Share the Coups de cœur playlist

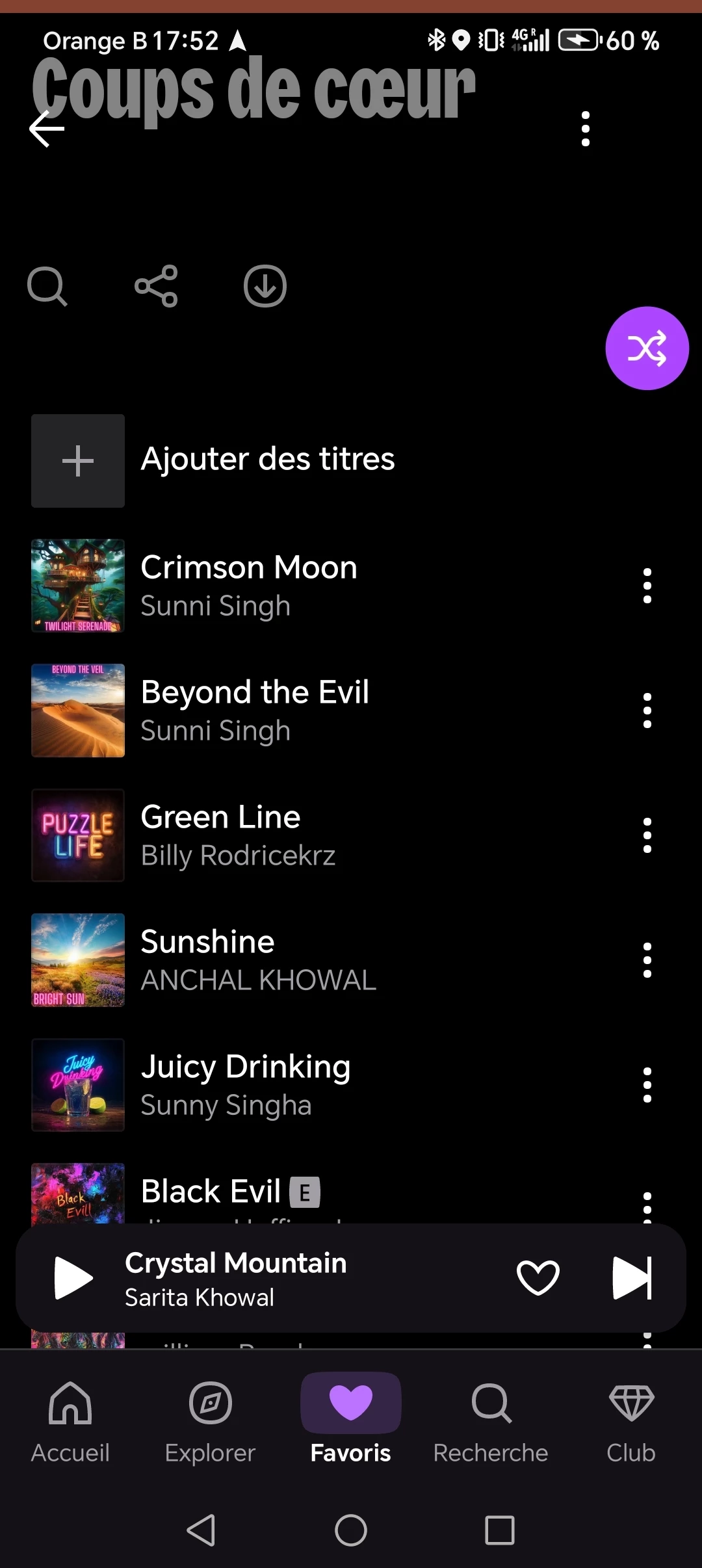(156, 286)
